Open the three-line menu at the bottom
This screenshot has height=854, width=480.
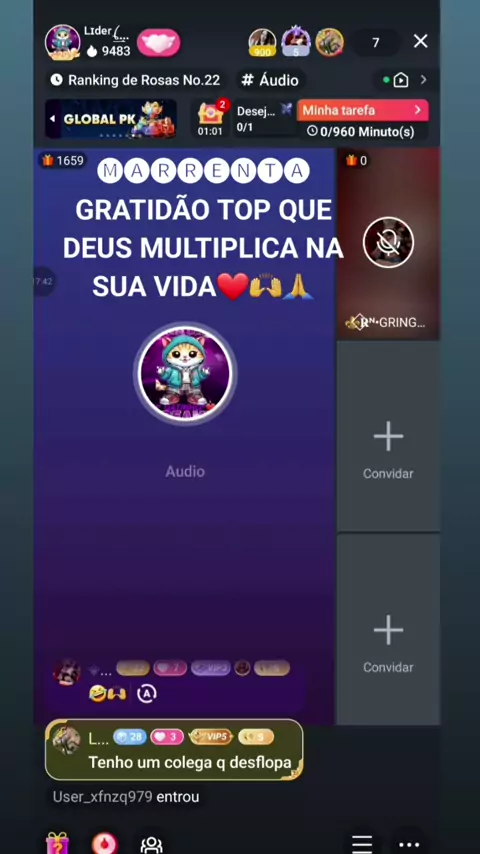[362, 844]
